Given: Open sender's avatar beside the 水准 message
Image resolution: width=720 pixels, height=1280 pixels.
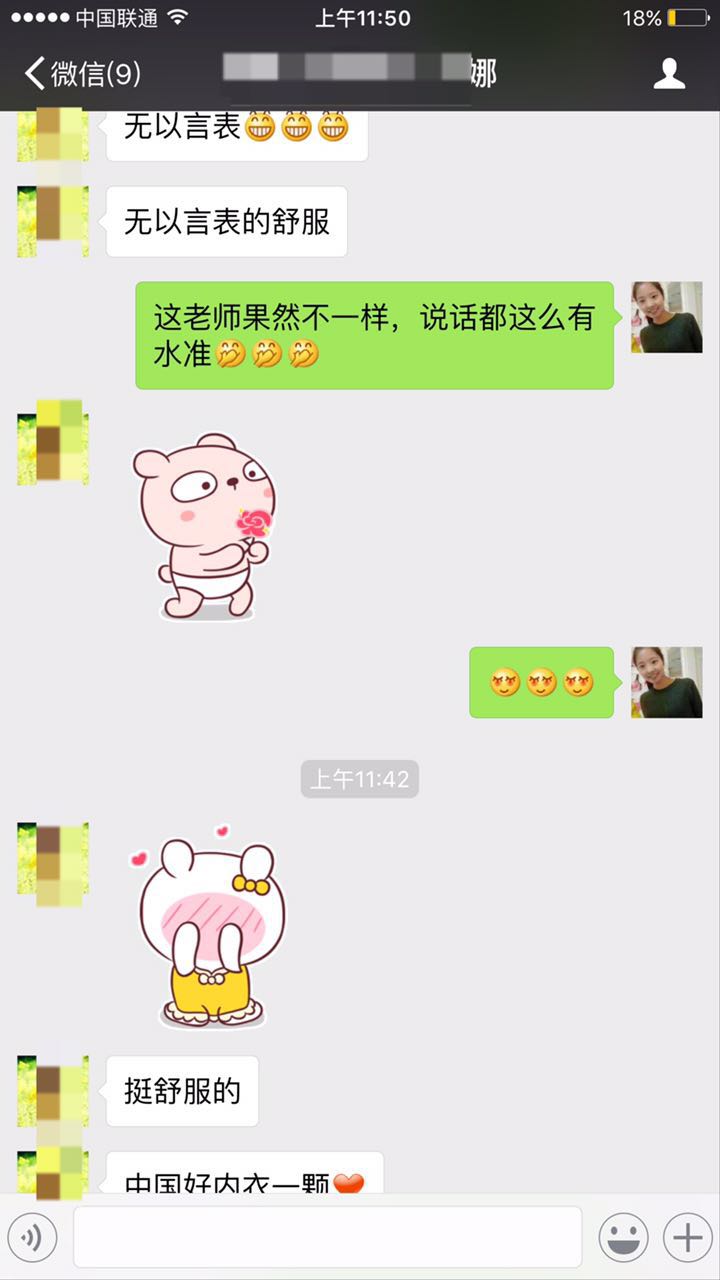Looking at the screenshot, I should [666, 317].
